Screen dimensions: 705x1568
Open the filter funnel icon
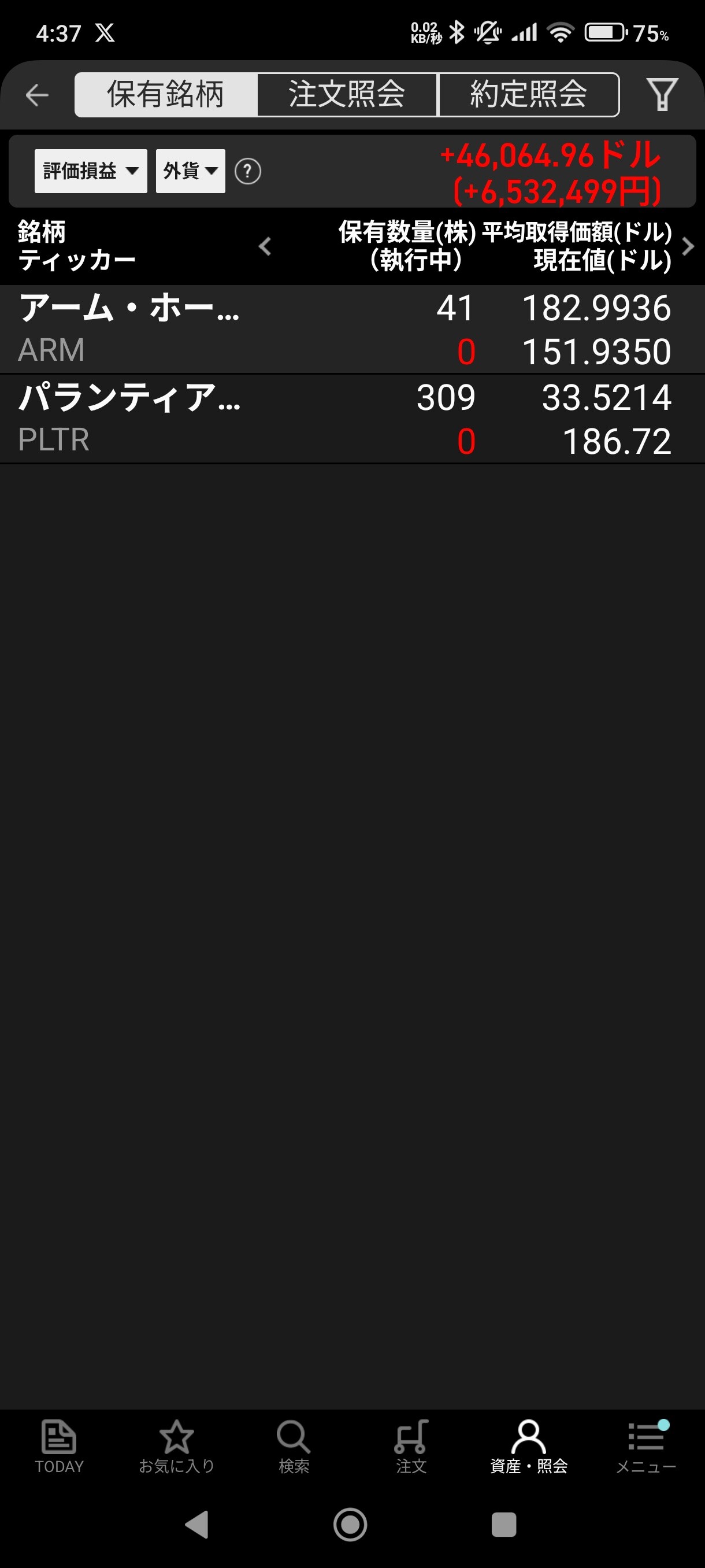[662, 95]
